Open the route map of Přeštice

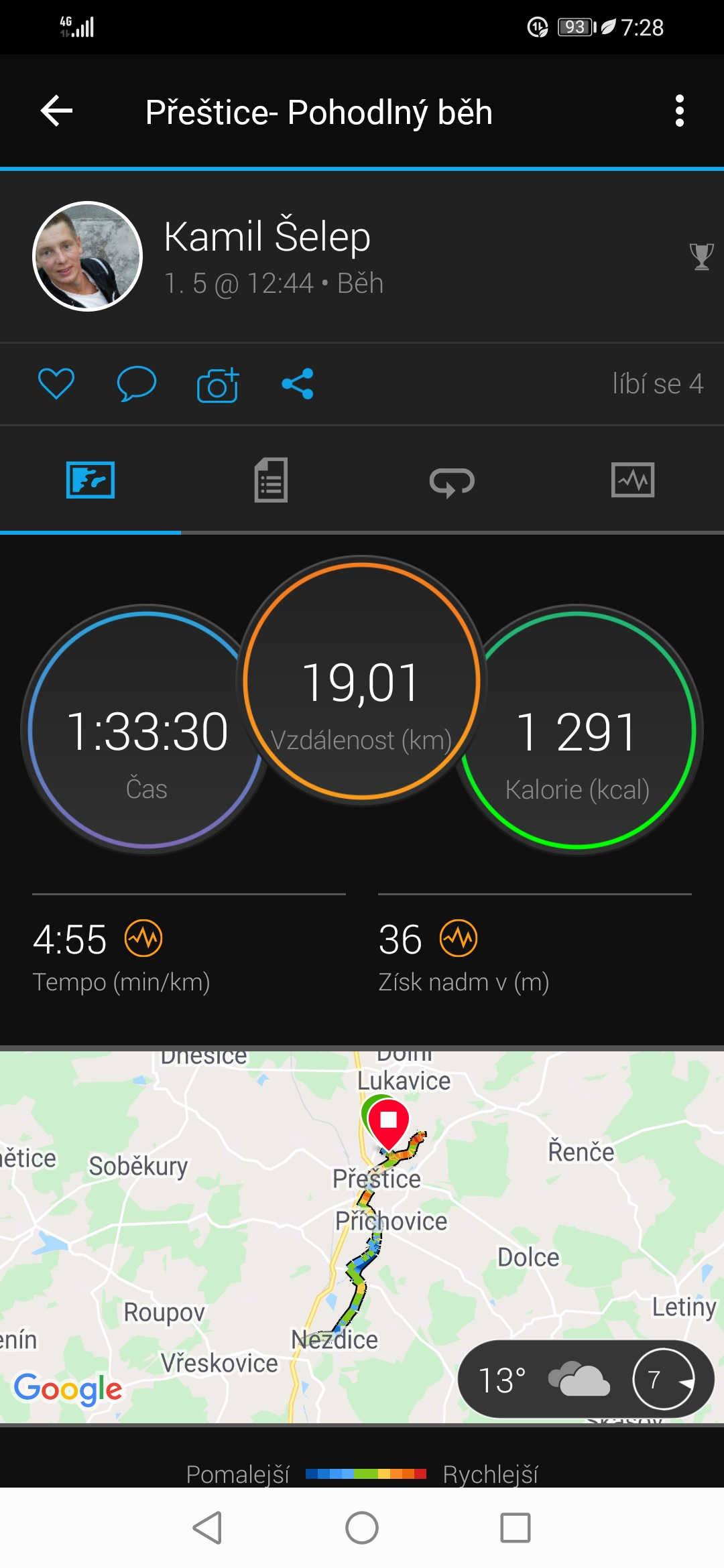[x=362, y=1237]
